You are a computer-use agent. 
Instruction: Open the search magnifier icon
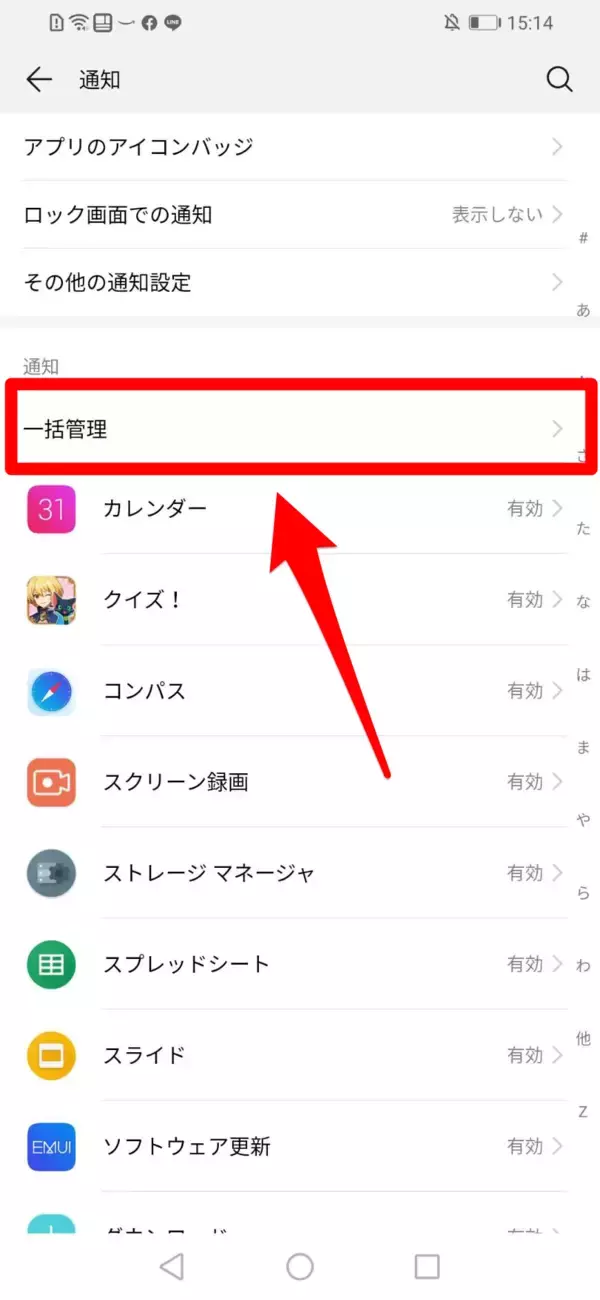(x=559, y=80)
